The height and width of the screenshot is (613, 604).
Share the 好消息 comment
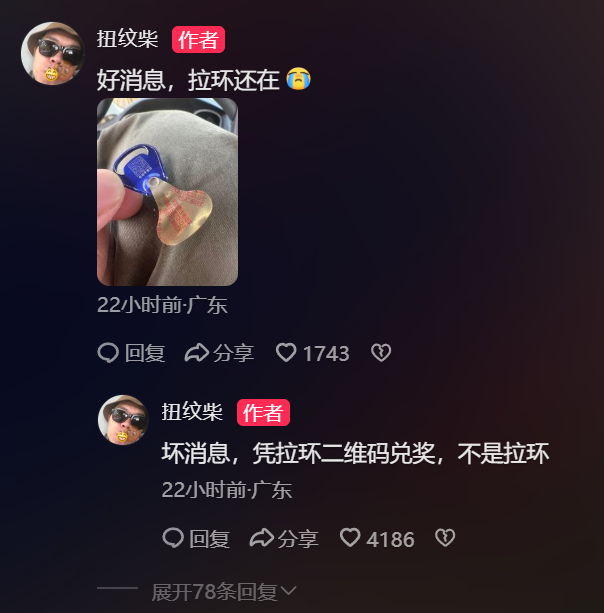(220, 353)
